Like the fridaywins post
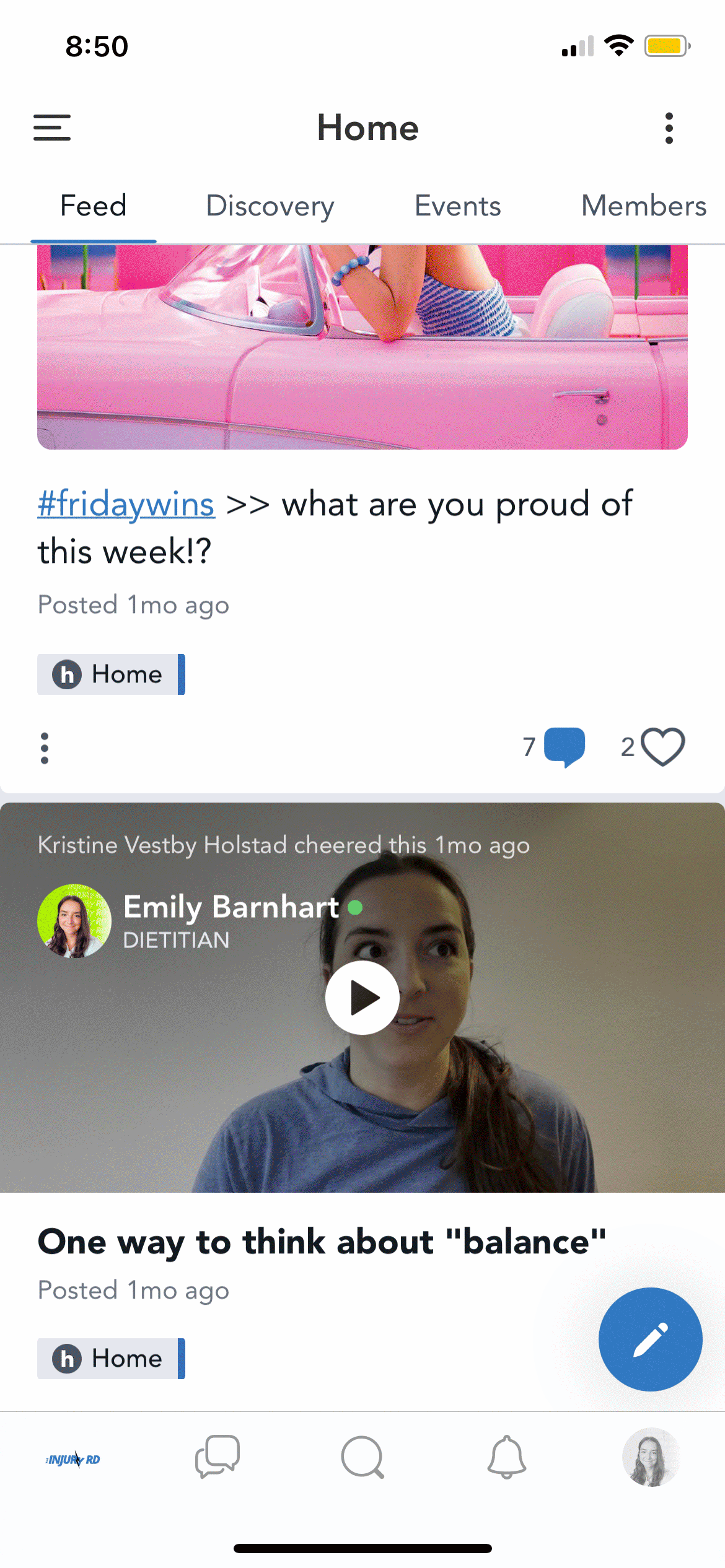725x1568 pixels. click(662, 747)
